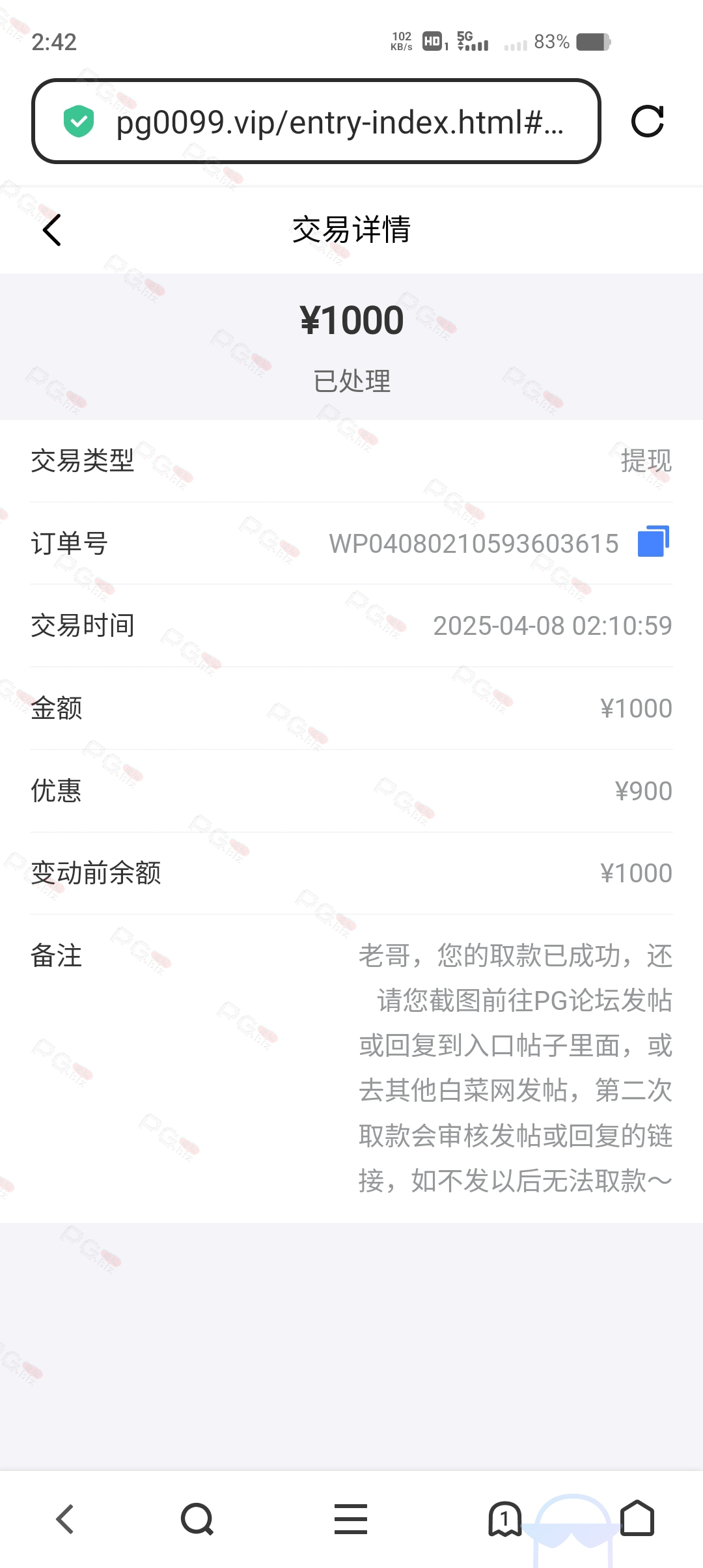The width and height of the screenshot is (703, 1568).
Task: Reload the page with the refresh icon
Action: (648, 121)
